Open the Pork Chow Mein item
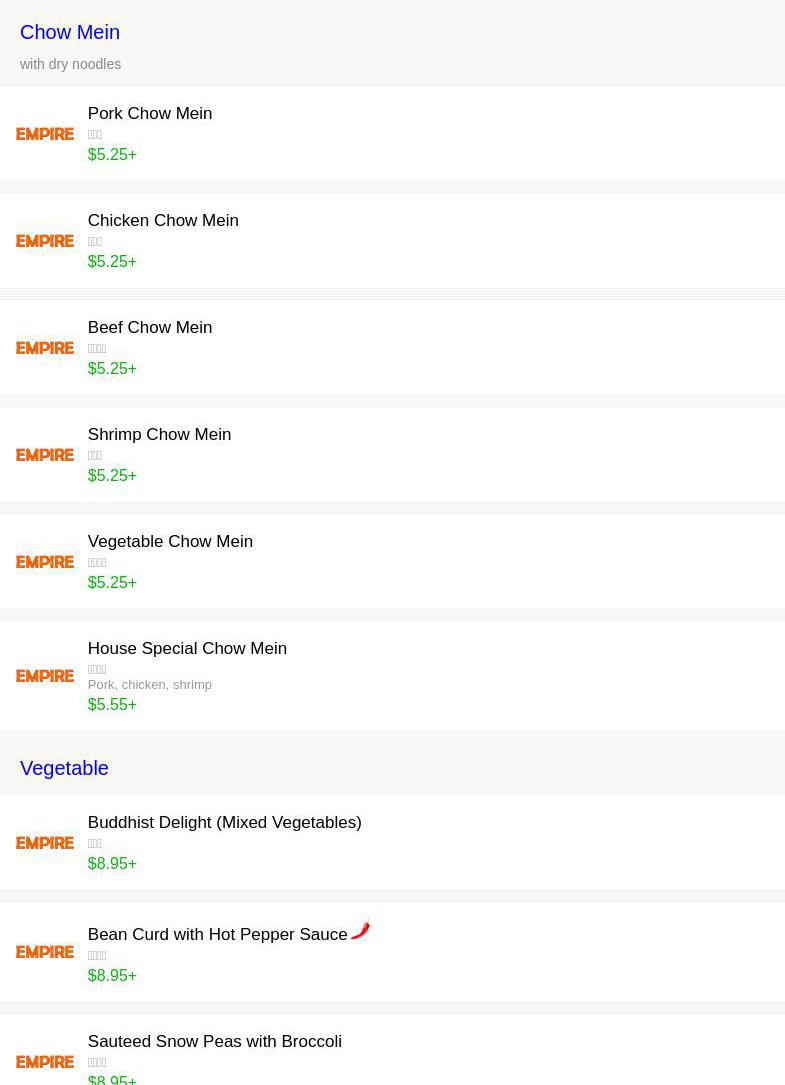 (150, 114)
